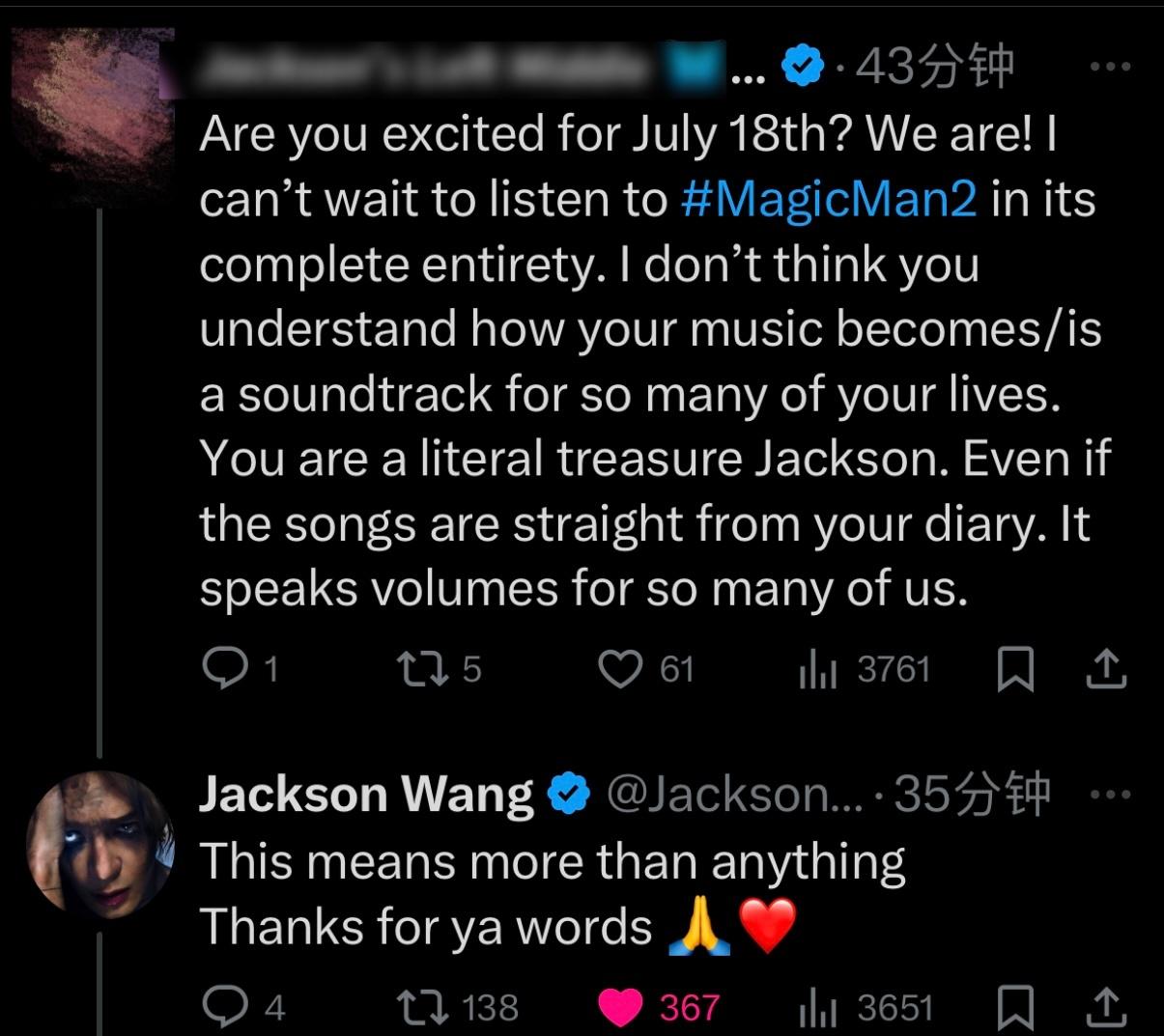Open the blurred fan account's profile picture
1164x1036 pixels.
(x=97, y=116)
